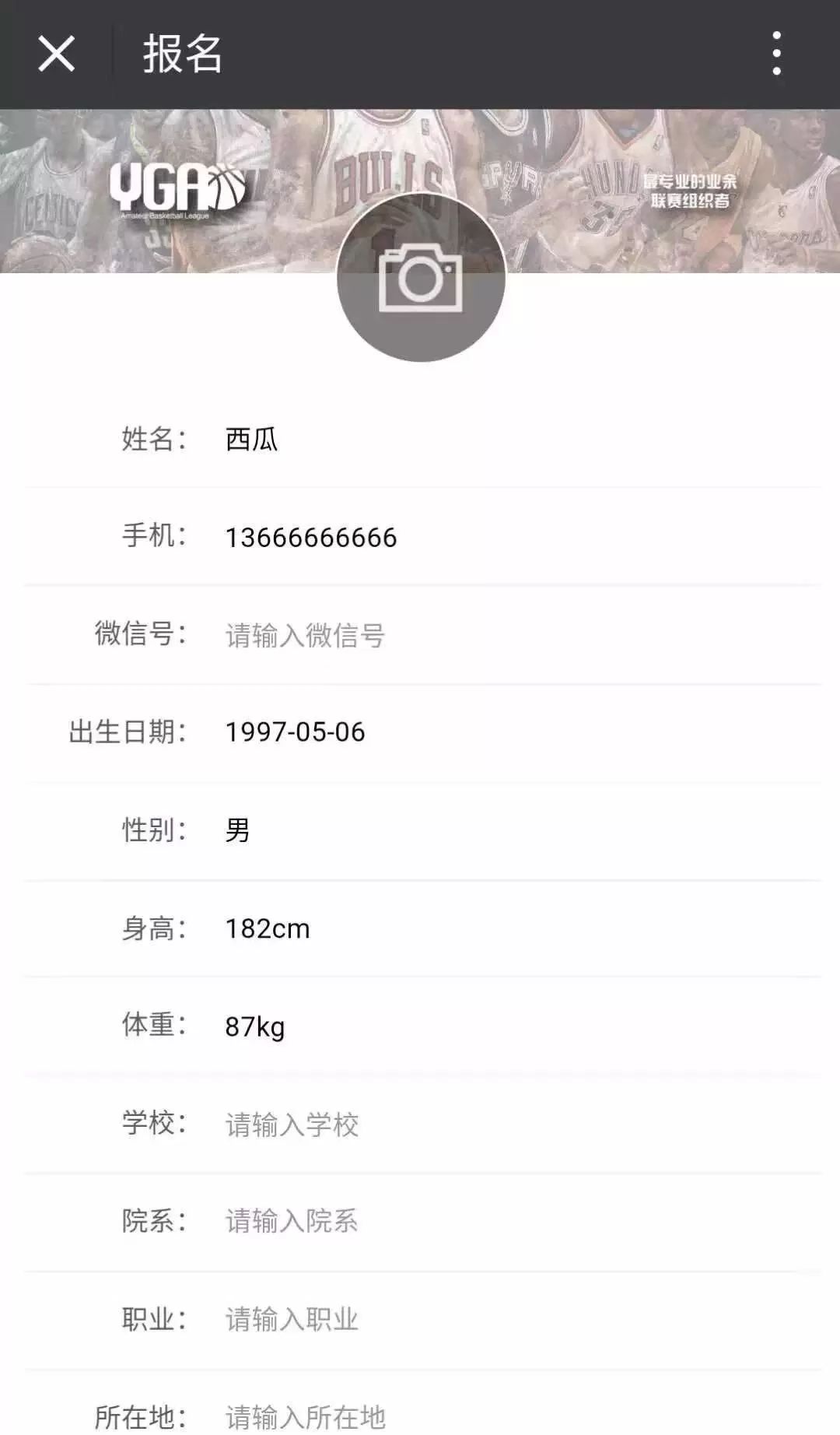Focus the 职业 input field
Screen dimensions: 840x1435
(521, 1319)
